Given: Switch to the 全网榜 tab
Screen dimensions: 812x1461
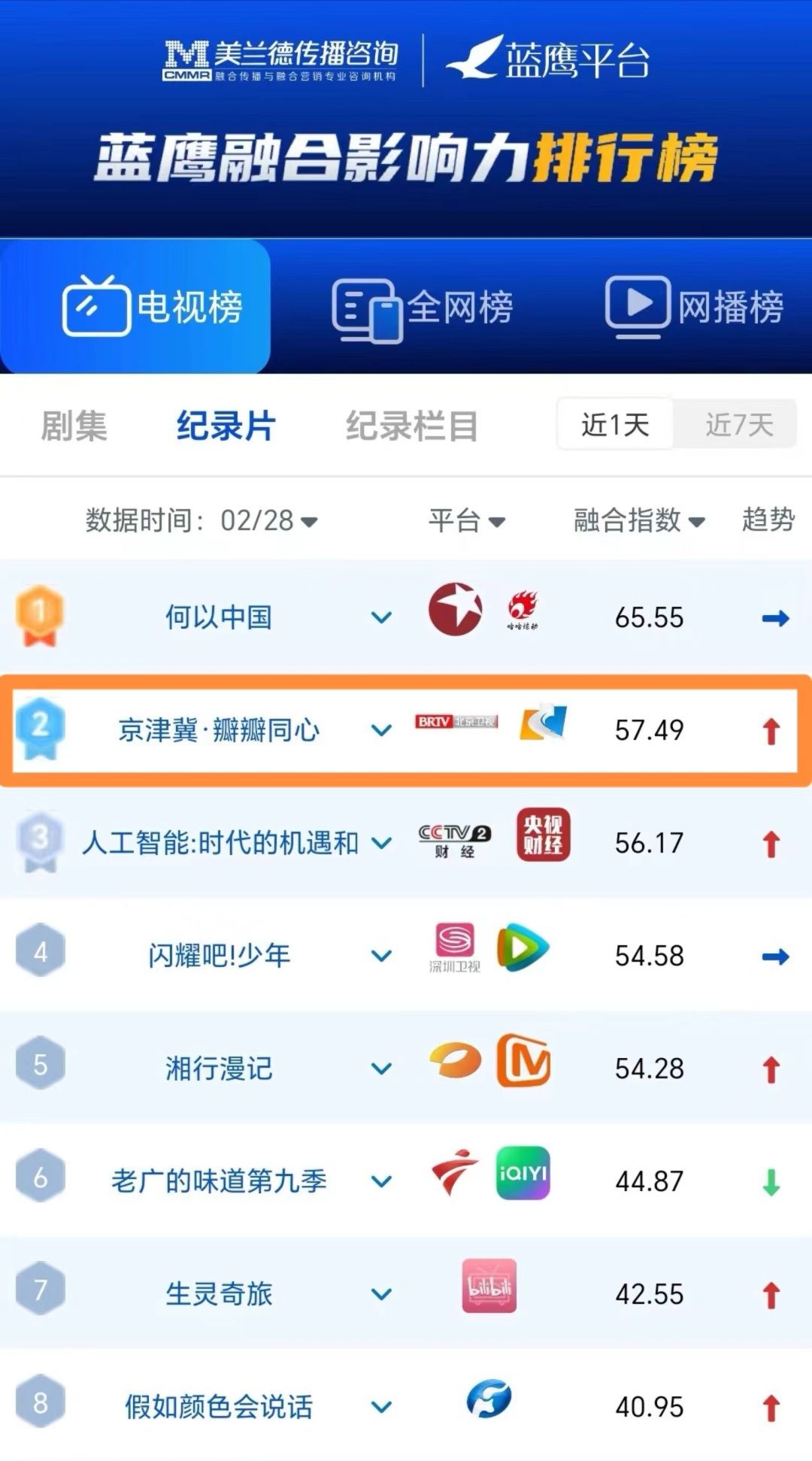Looking at the screenshot, I should pos(425,308).
